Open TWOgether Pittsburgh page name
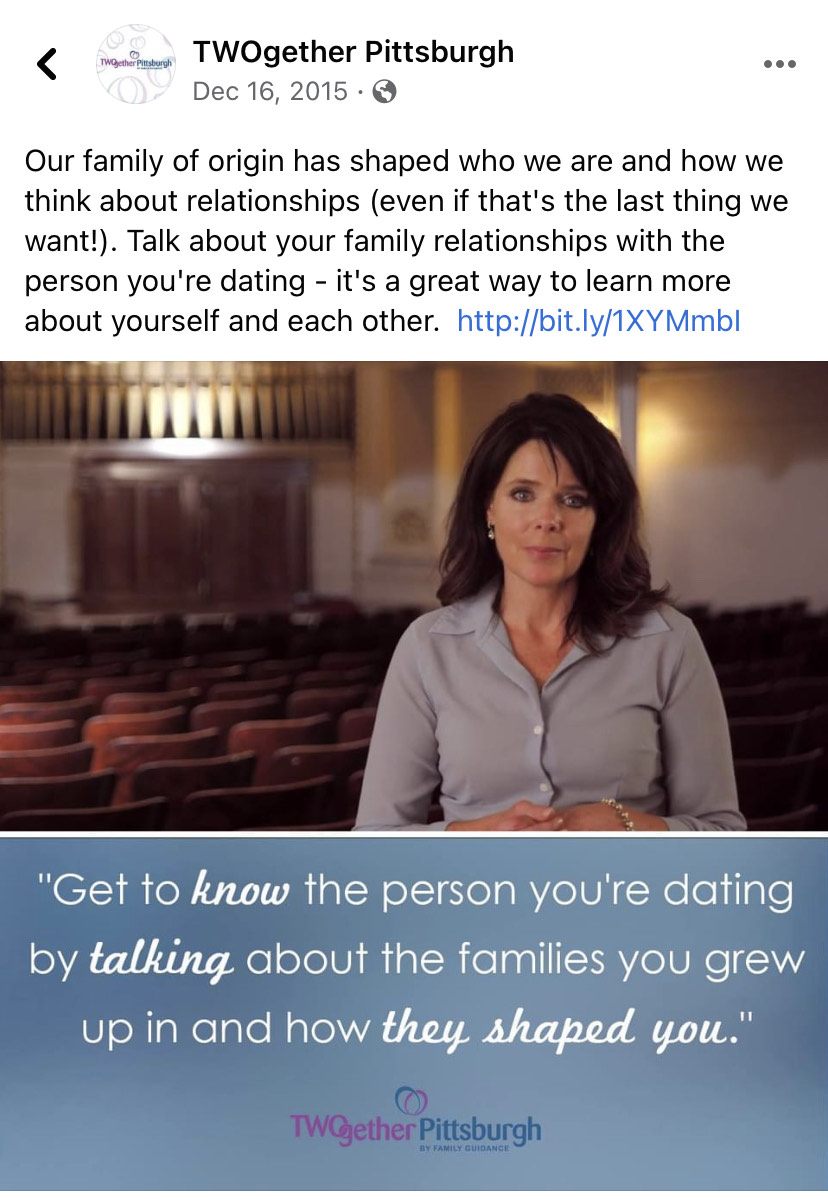 point(352,51)
